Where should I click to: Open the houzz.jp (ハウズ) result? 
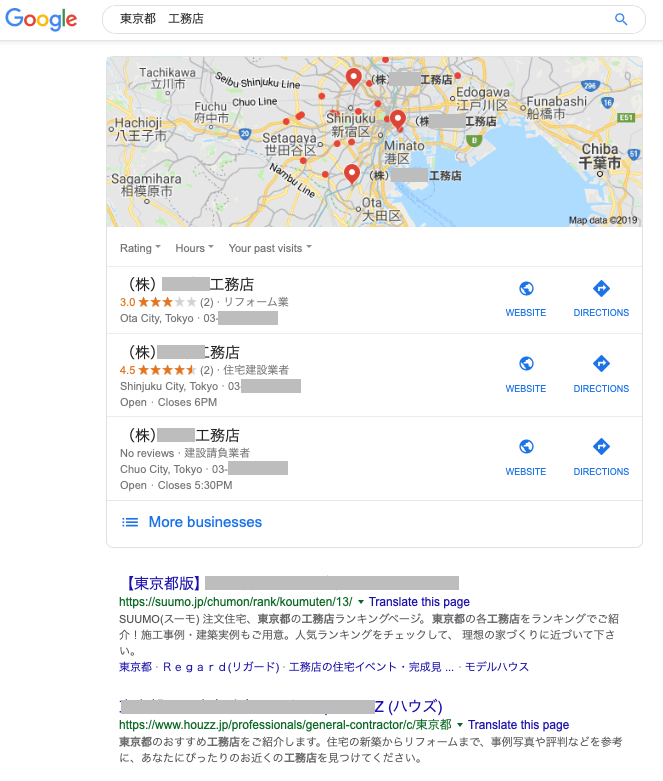pyautogui.click(x=280, y=706)
